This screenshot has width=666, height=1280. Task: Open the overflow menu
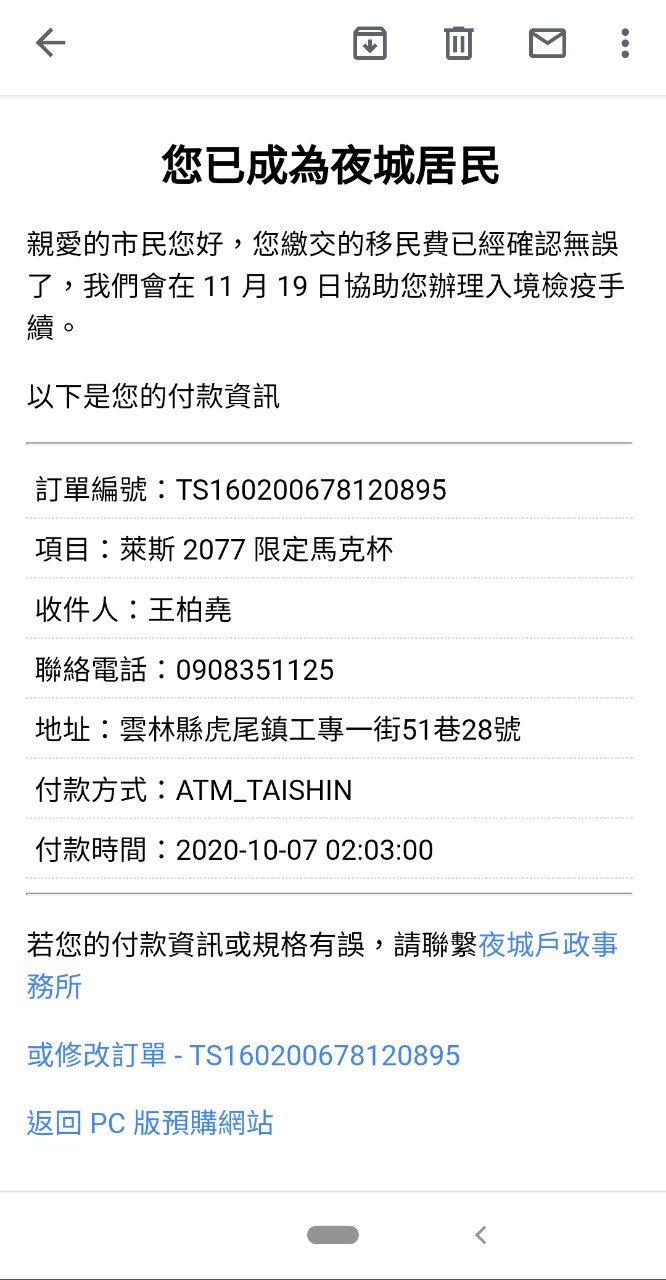tap(625, 43)
